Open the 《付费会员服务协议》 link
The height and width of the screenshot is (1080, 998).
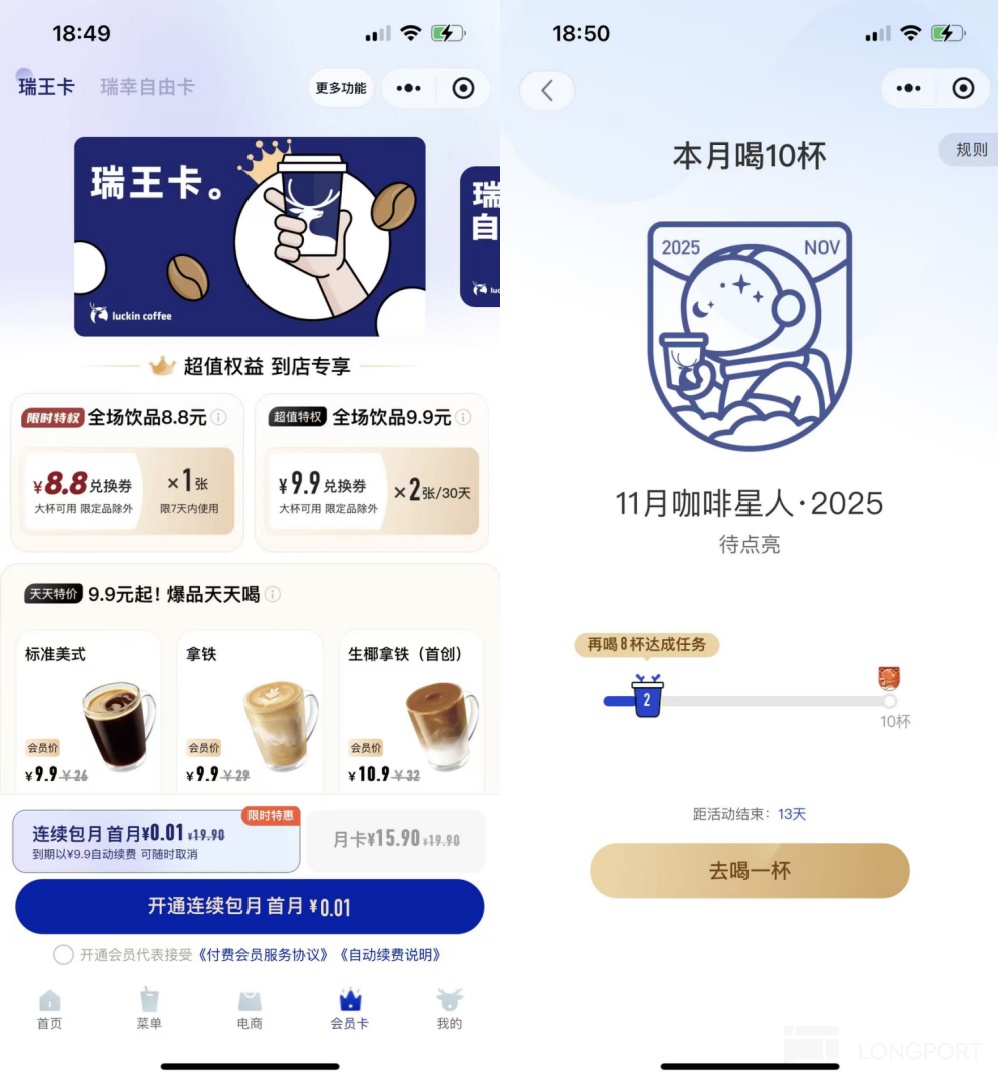(263, 955)
